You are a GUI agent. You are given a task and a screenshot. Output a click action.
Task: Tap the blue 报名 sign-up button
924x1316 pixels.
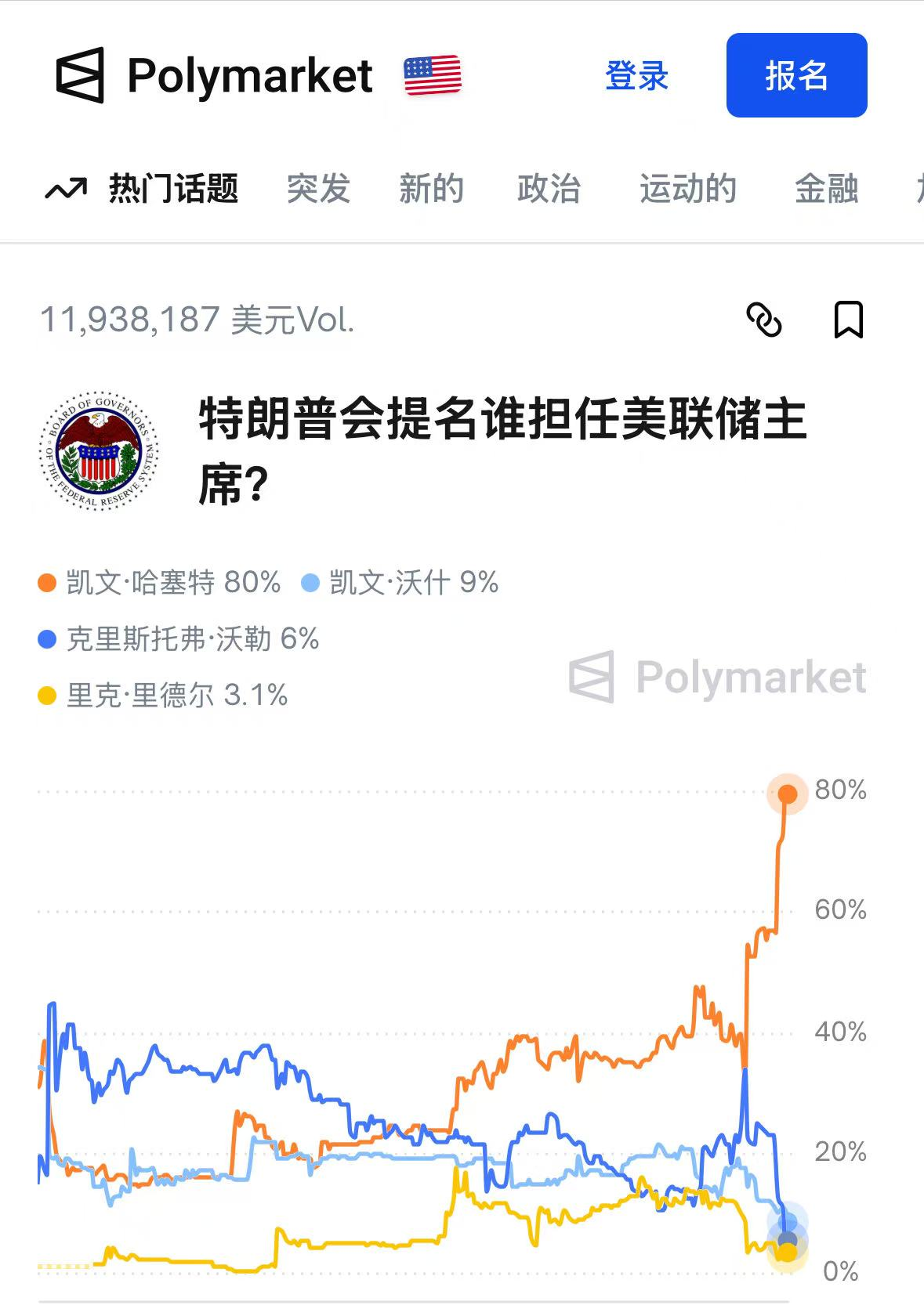coord(796,75)
